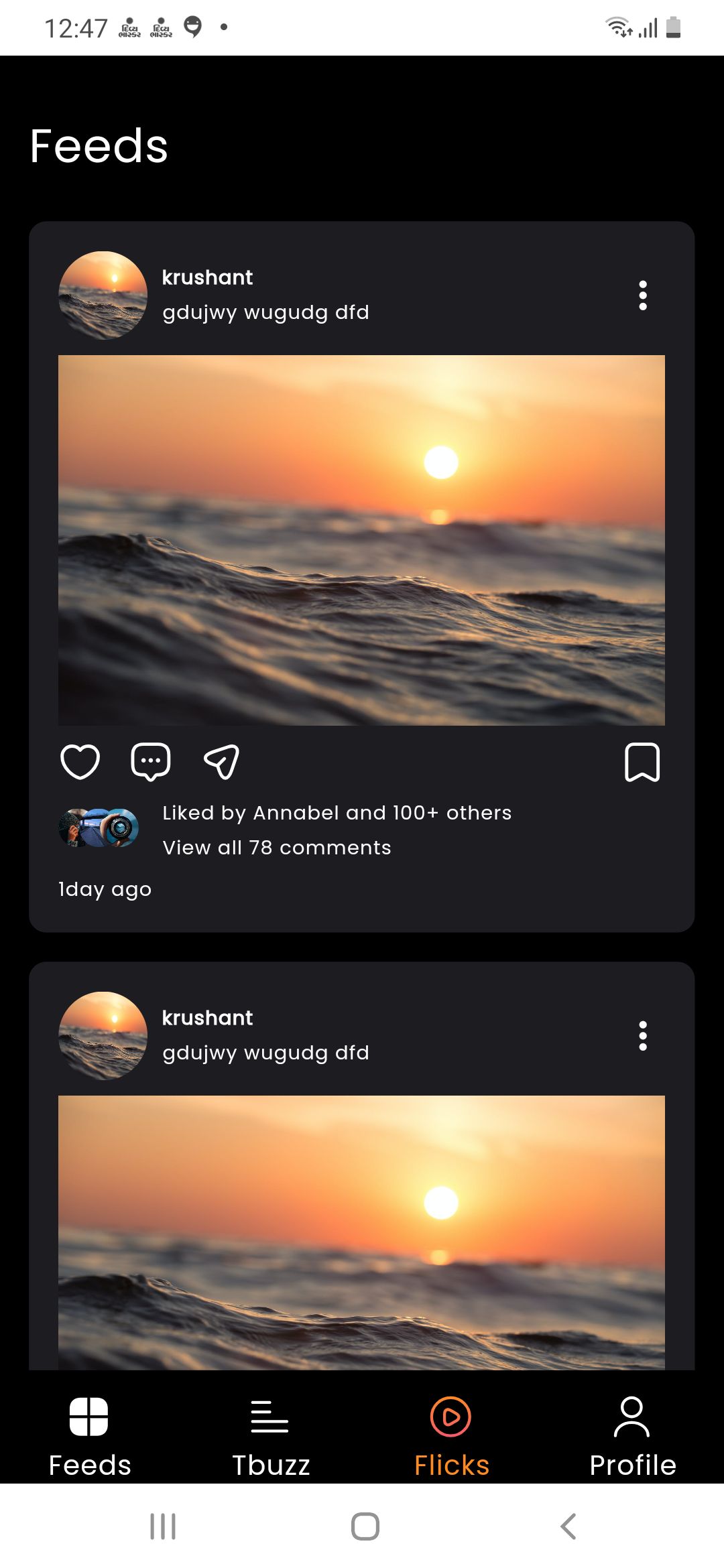Bookmark the sunset post
The width and height of the screenshot is (724, 1568).
pos(642,762)
